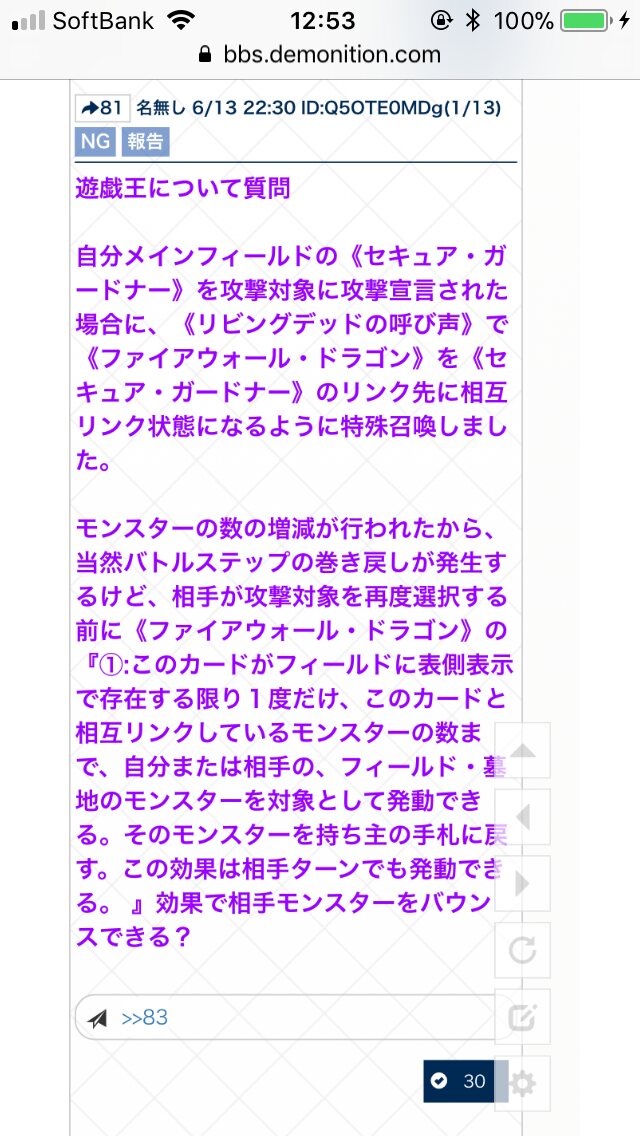Open the bbs.demonition.com address bar
This screenshot has height=1136, width=640.
pyautogui.click(x=320, y=54)
